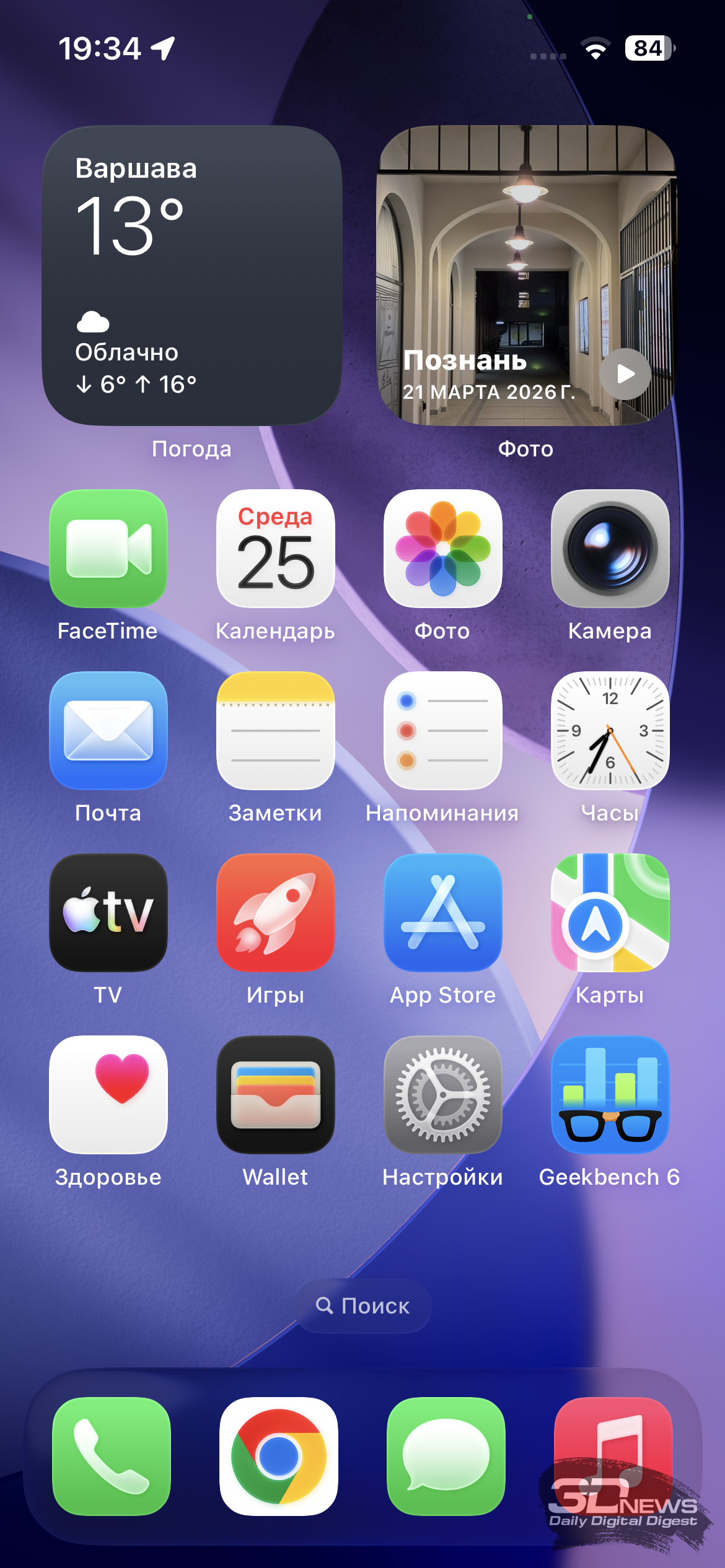Launch Apple TV app

click(x=108, y=913)
